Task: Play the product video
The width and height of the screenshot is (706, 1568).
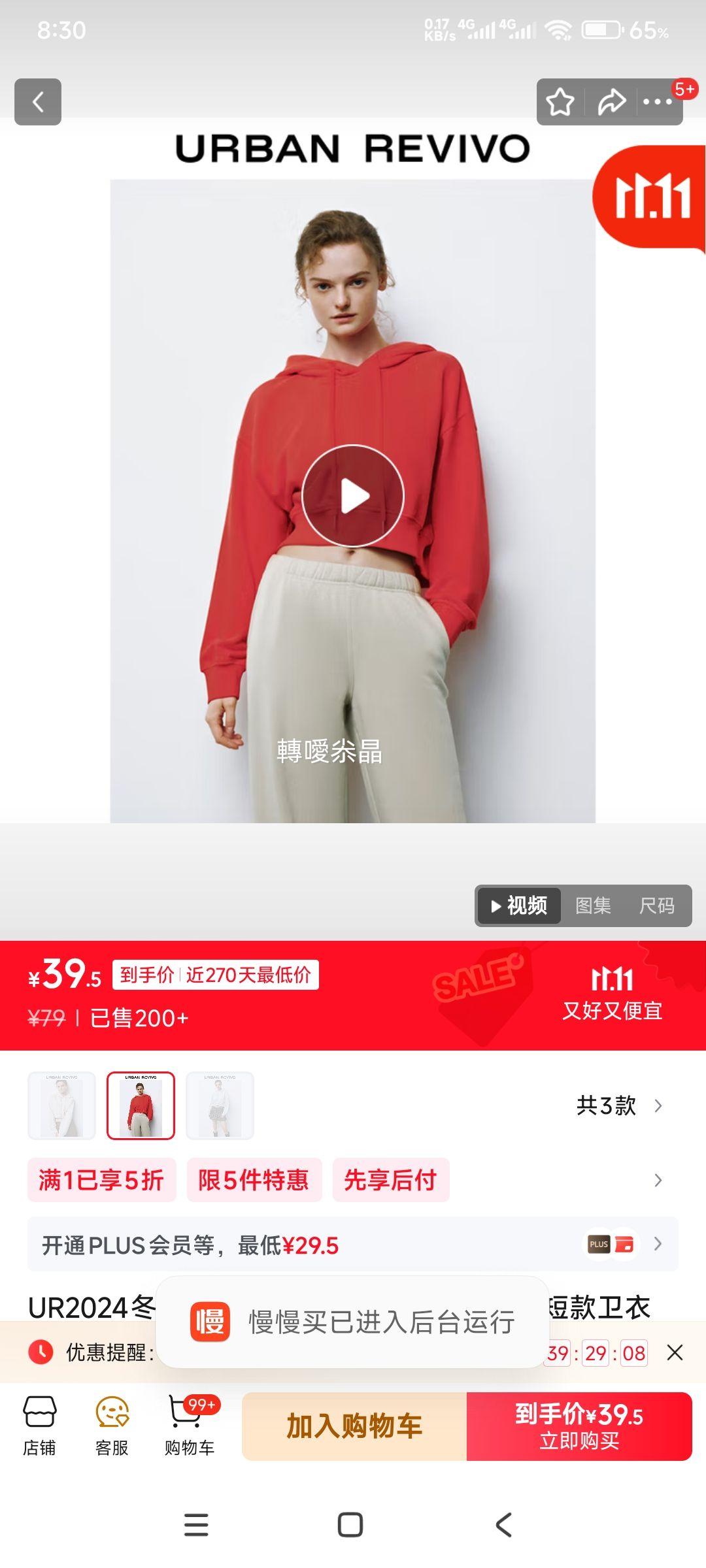Action: click(353, 496)
